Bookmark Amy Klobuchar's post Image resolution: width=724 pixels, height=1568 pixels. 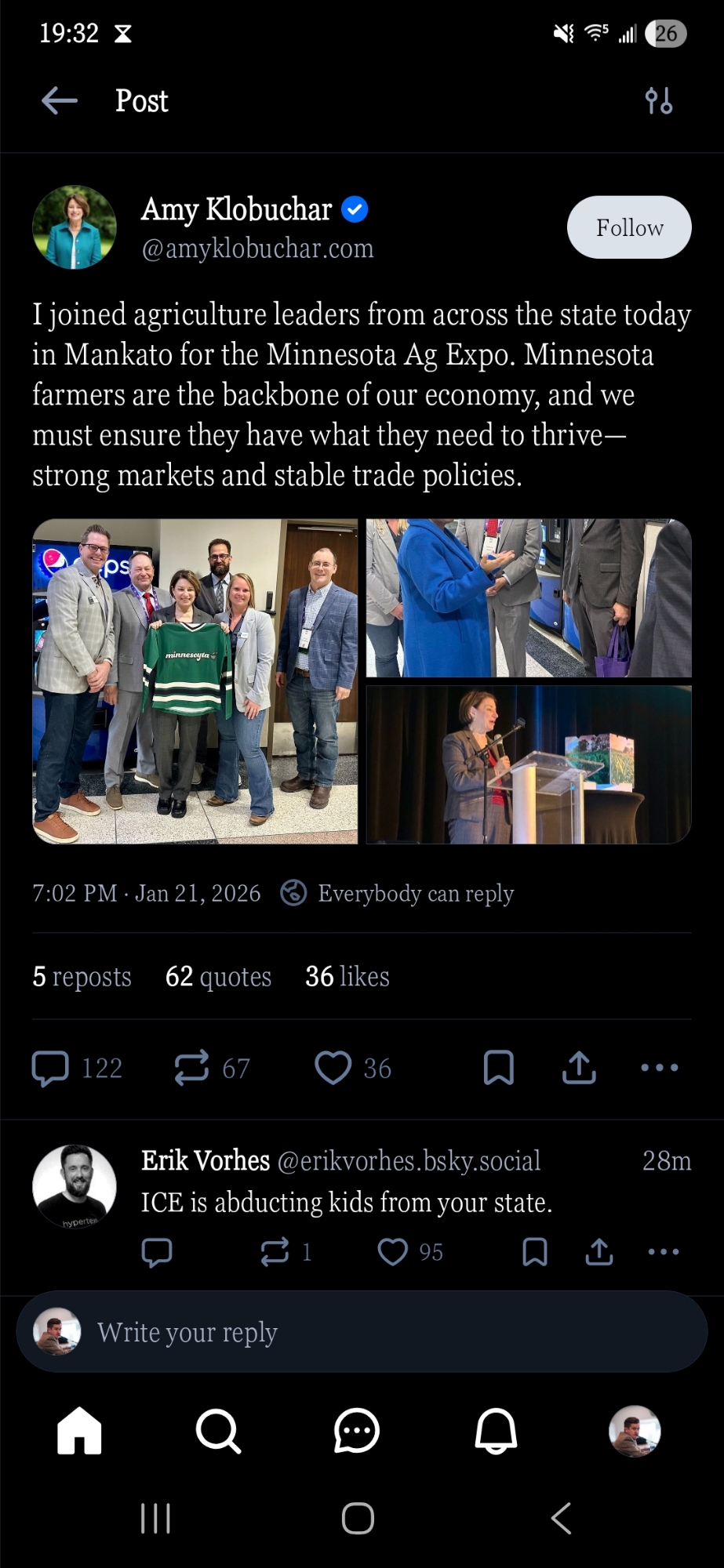point(498,1068)
